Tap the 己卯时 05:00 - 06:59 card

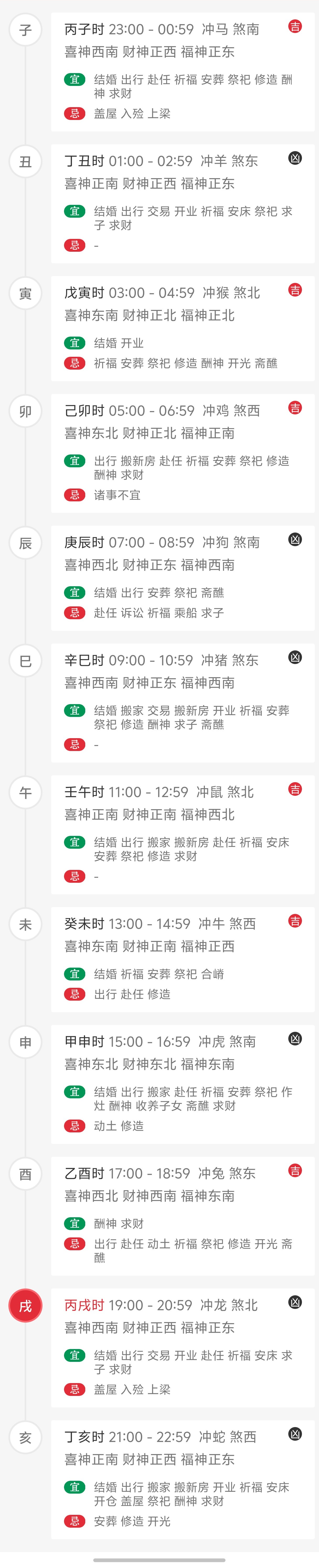pyautogui.click(x=182, y=453)
